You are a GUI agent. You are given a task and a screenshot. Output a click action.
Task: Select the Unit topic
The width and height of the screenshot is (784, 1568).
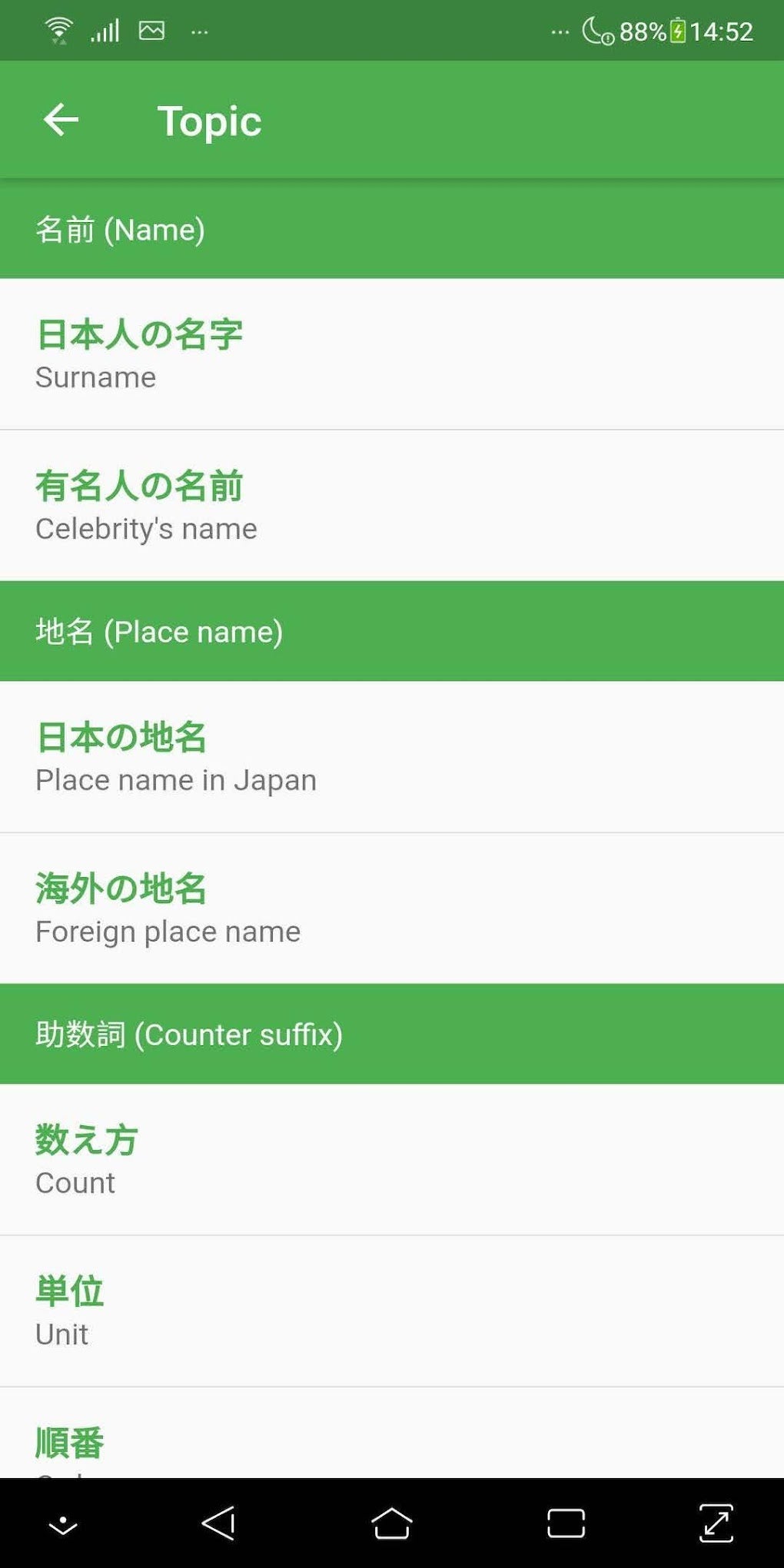(x=392, y=1311)
